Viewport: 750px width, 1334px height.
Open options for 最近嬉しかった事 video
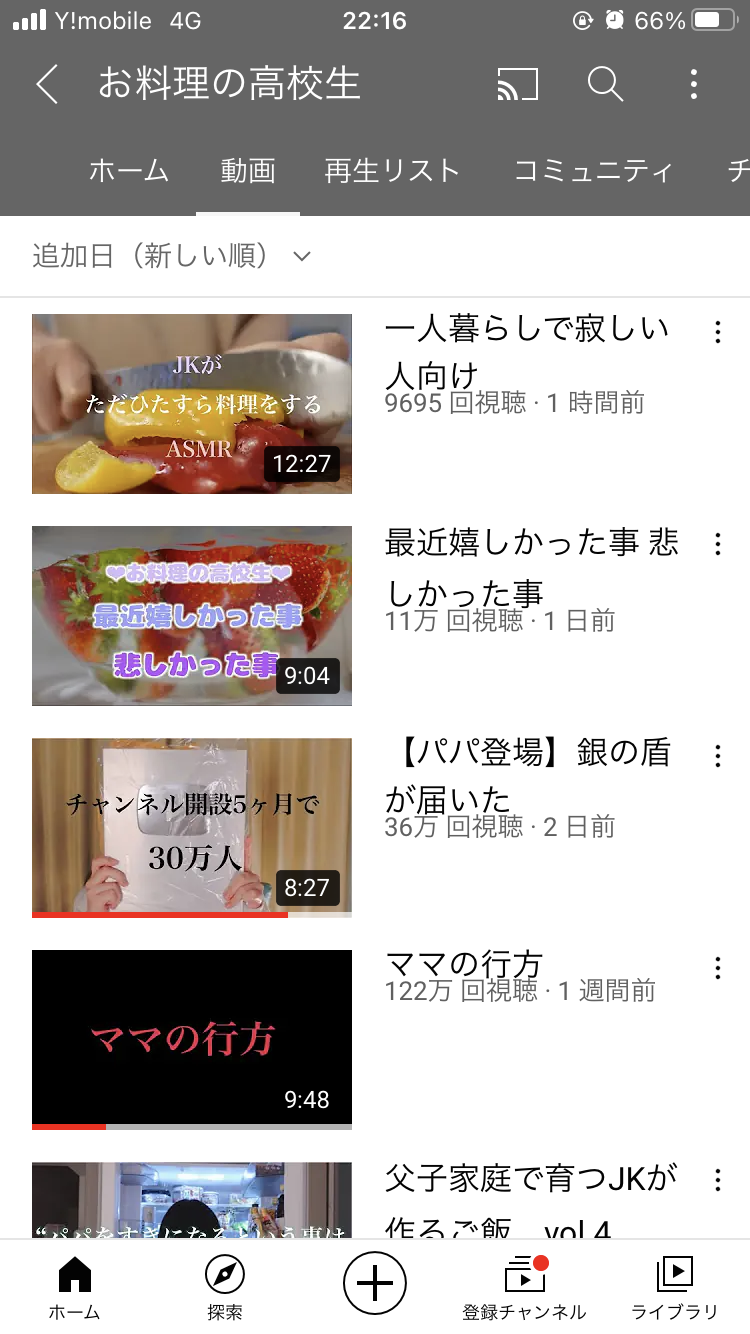pos(717,544)
